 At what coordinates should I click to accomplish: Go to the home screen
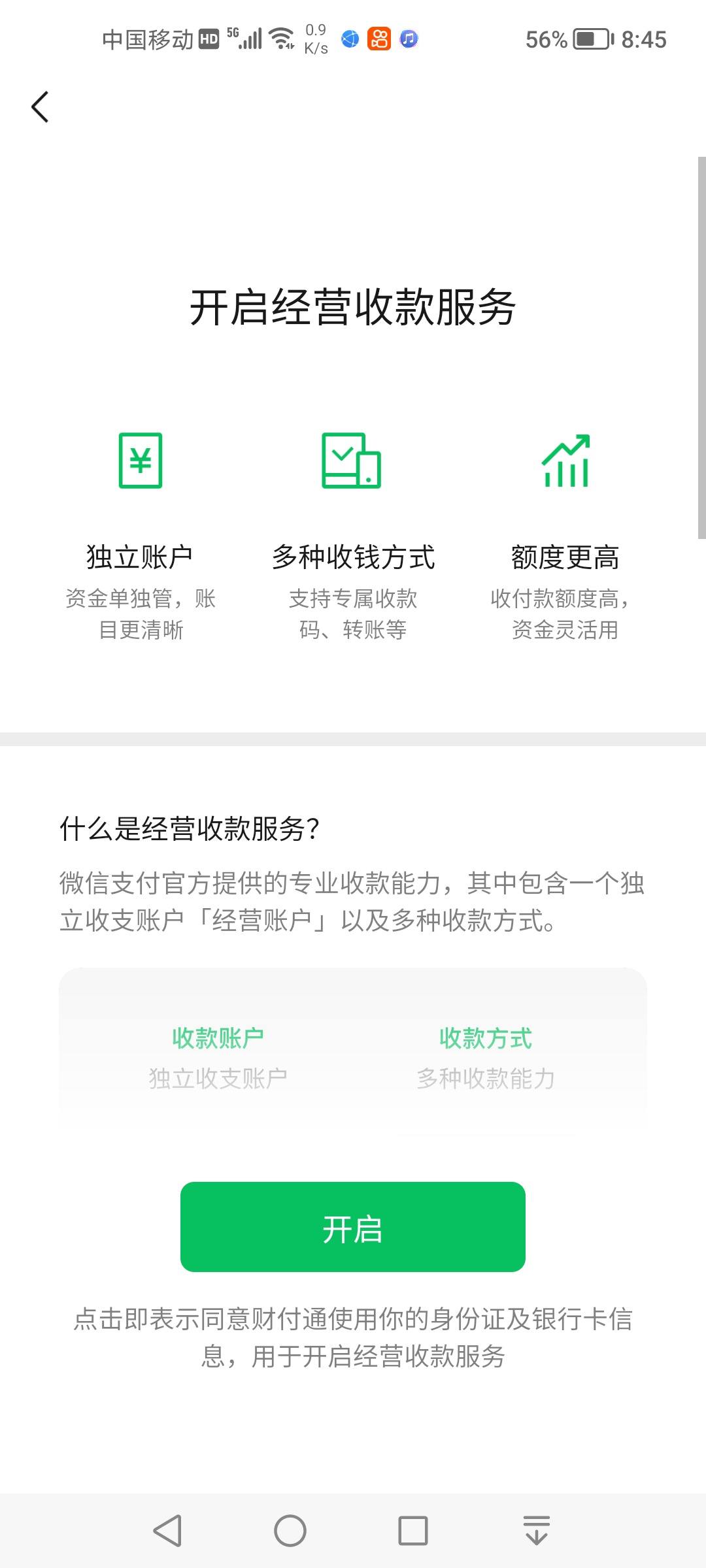tap(290, 1531)
